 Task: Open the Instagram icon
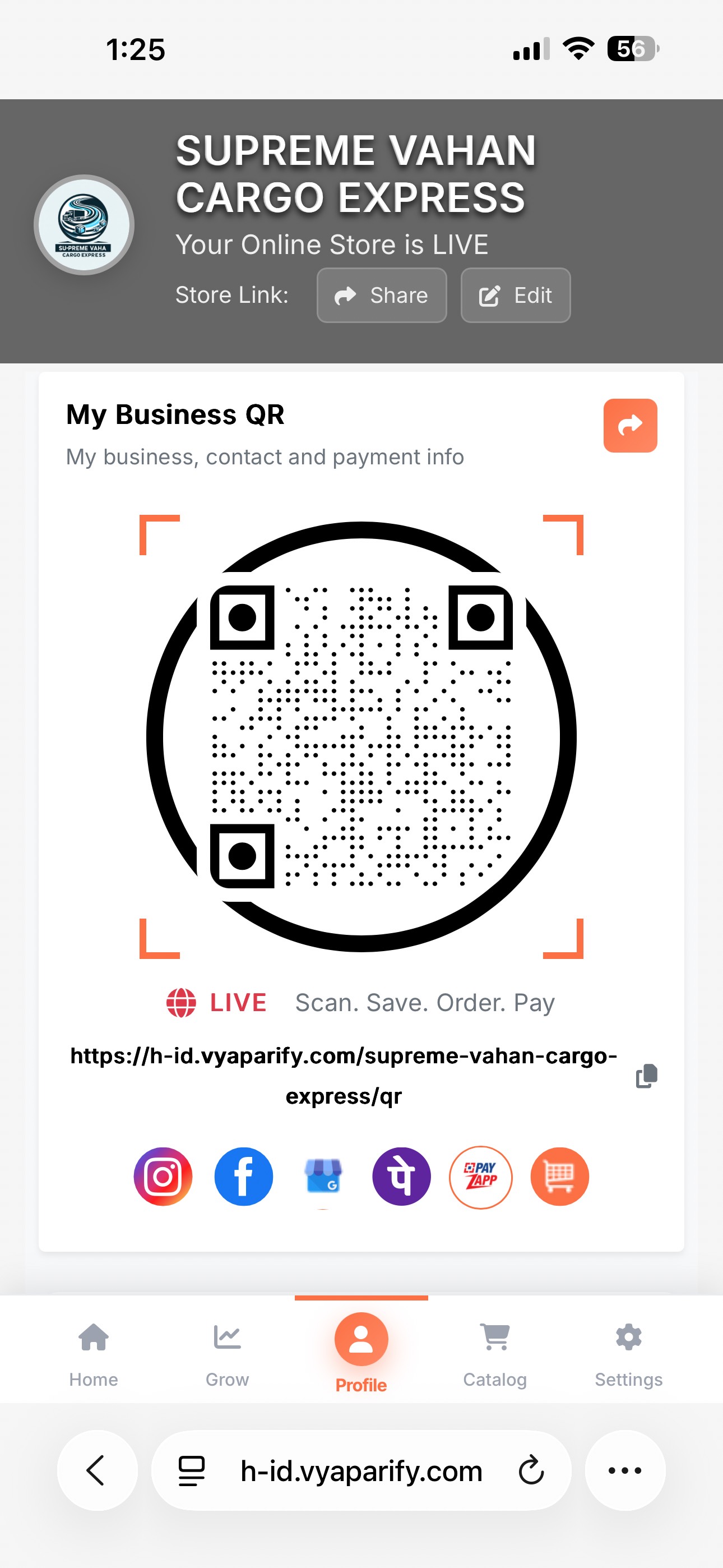point(163,1176)
